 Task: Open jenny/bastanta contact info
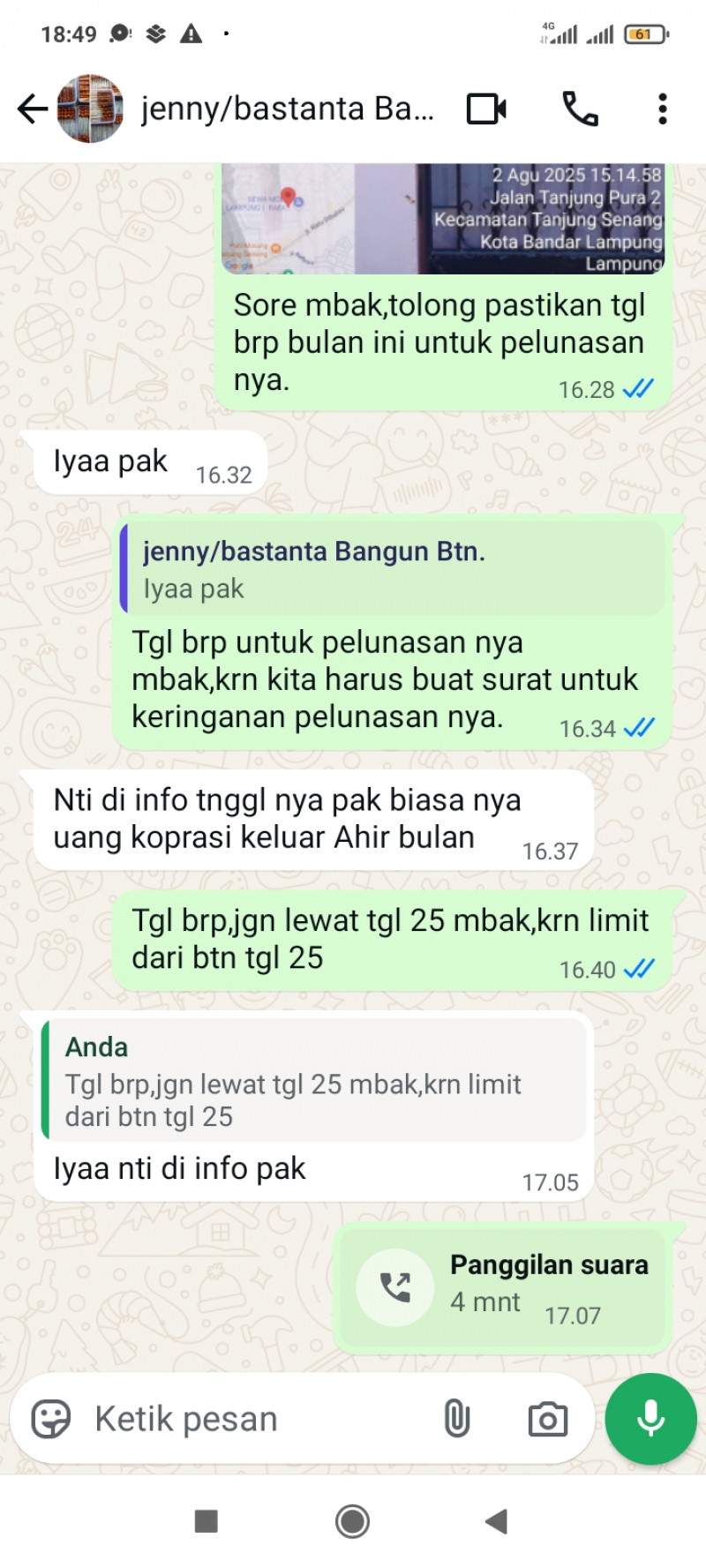tap(287, 109)
